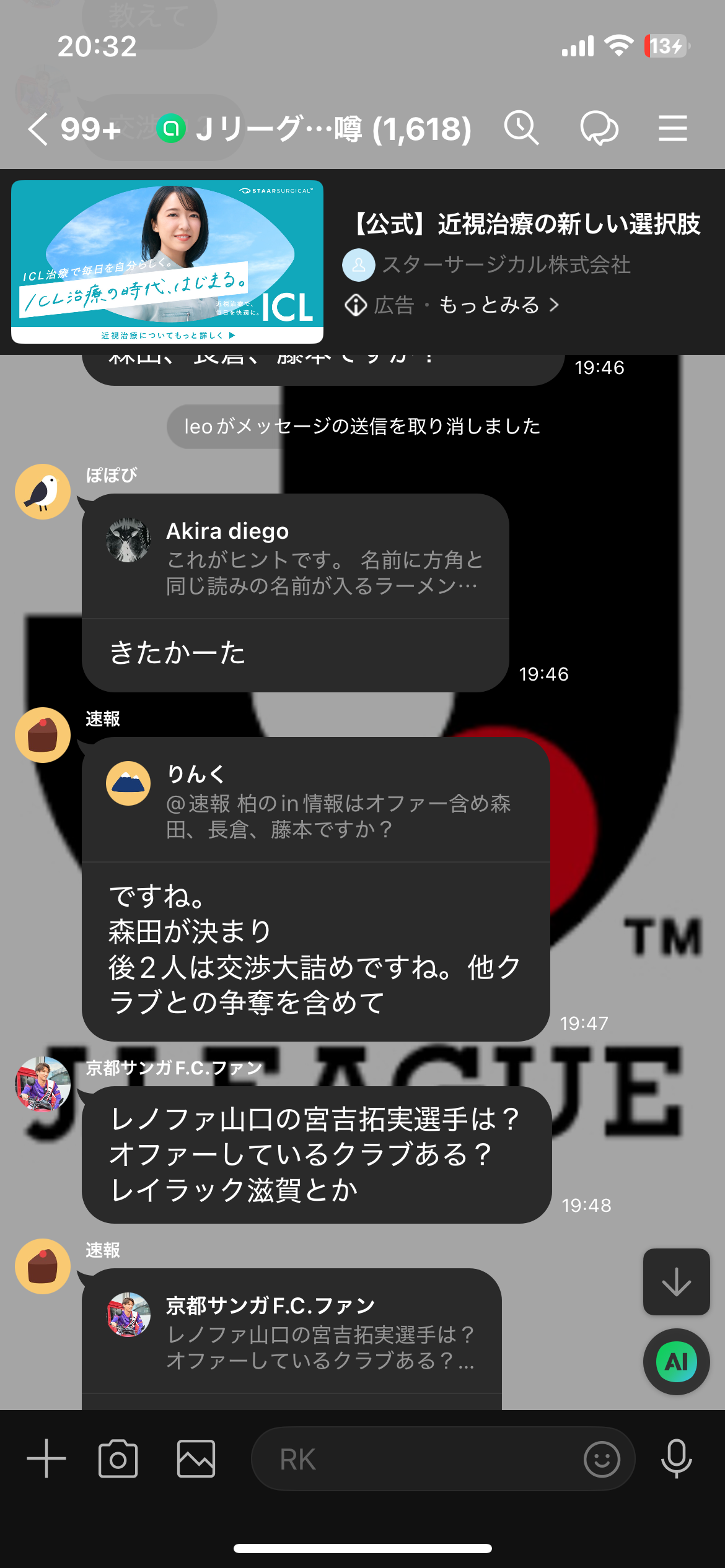Open the photo gallery picker

pyautogui.click(x=196, y=1458)
